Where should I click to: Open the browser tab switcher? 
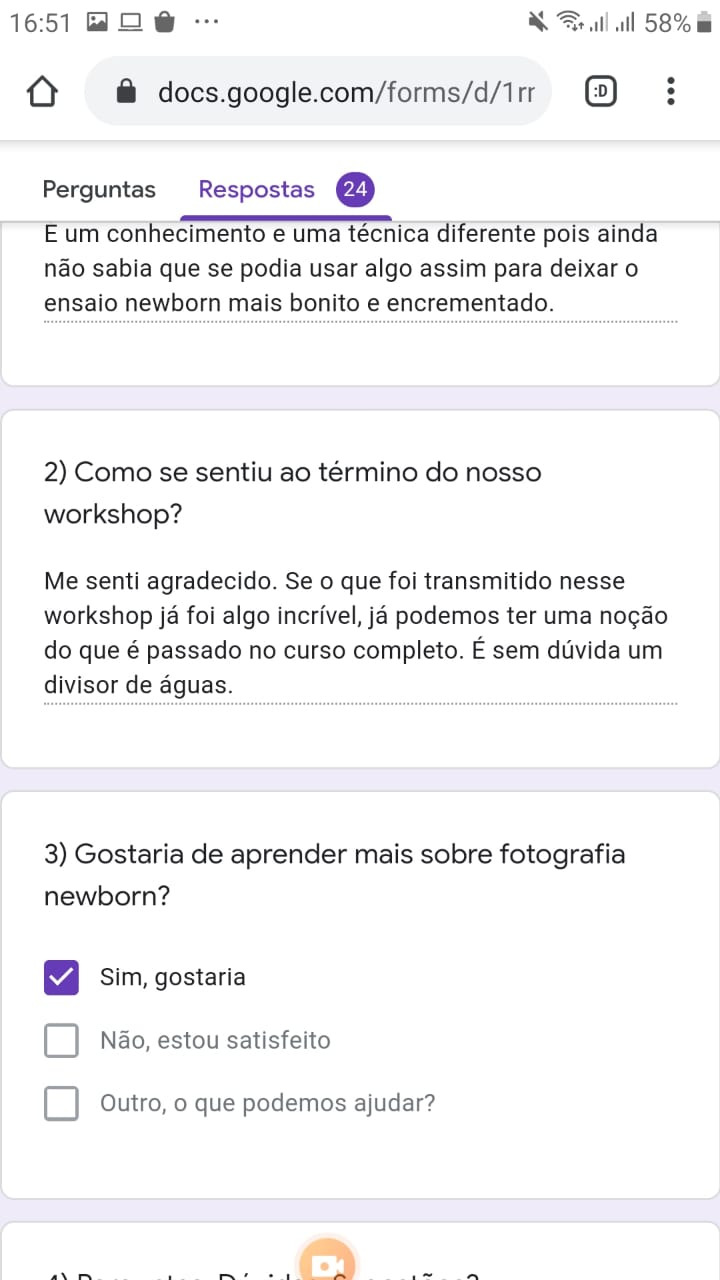600,92
